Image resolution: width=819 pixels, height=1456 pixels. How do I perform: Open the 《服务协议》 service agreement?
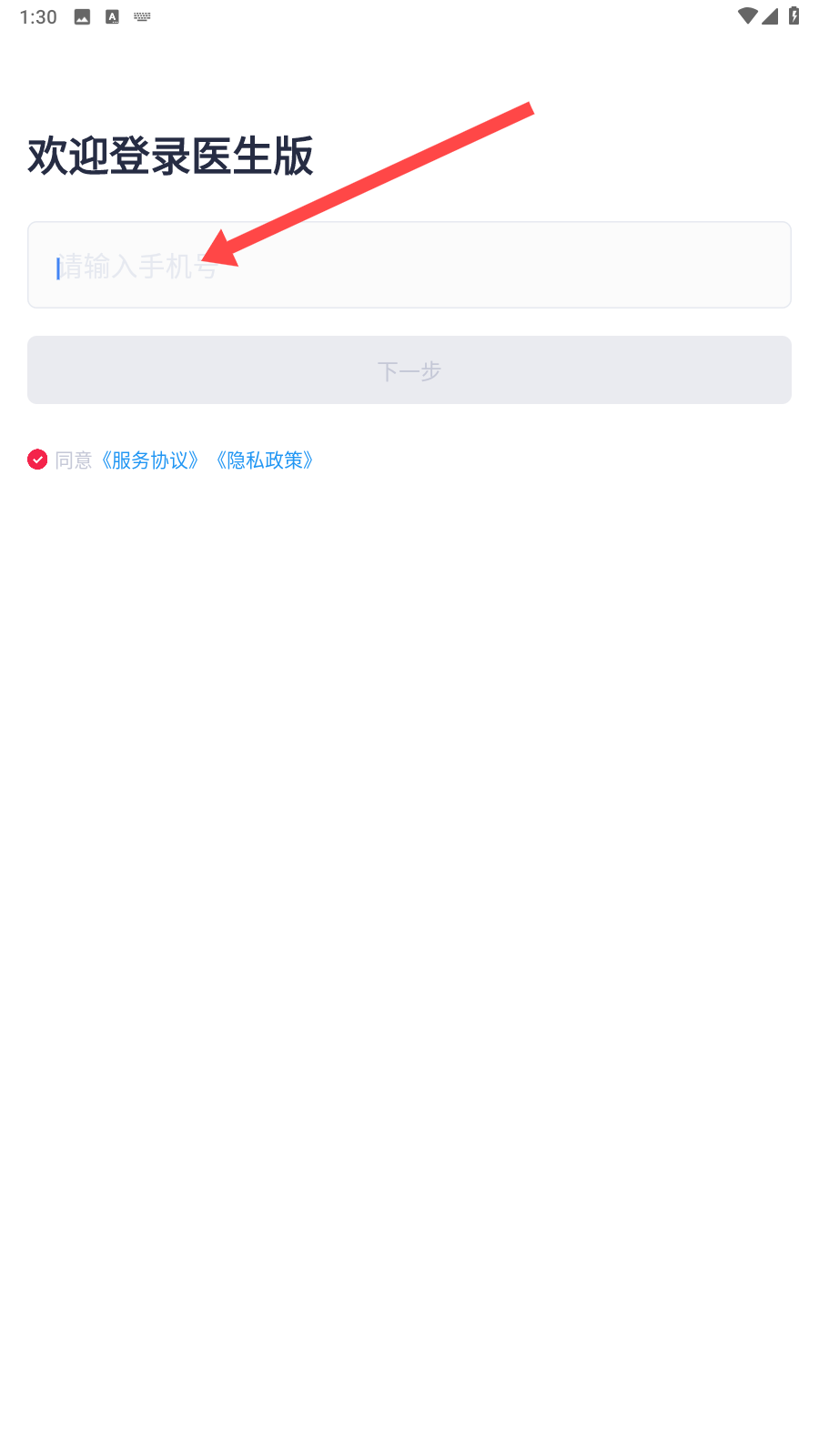[x=150, y=460]
